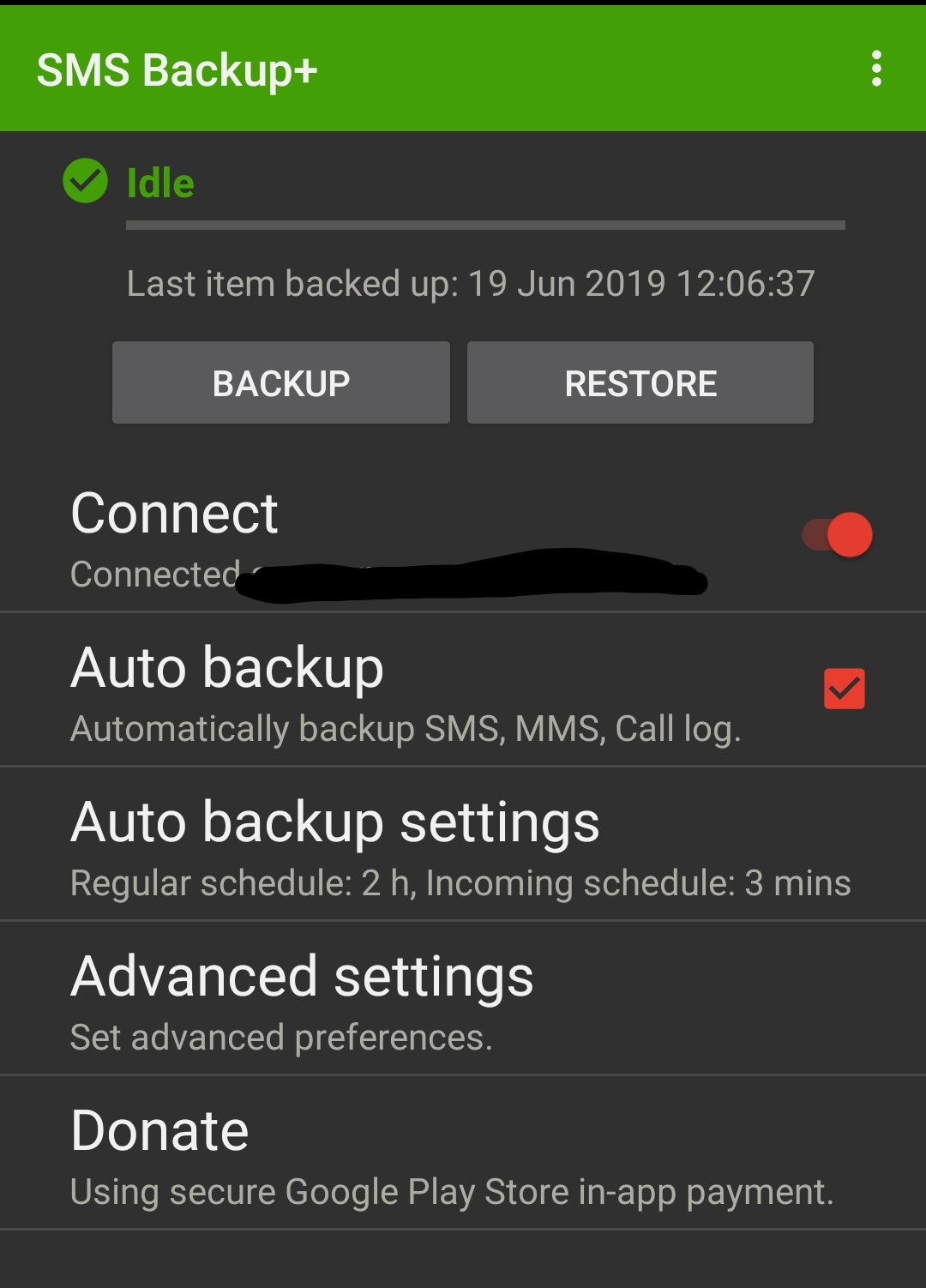Viewport: 926px width, 1288px height.
Task: Uncheck the Auto backup checkbox
Action: click(844, 689)
